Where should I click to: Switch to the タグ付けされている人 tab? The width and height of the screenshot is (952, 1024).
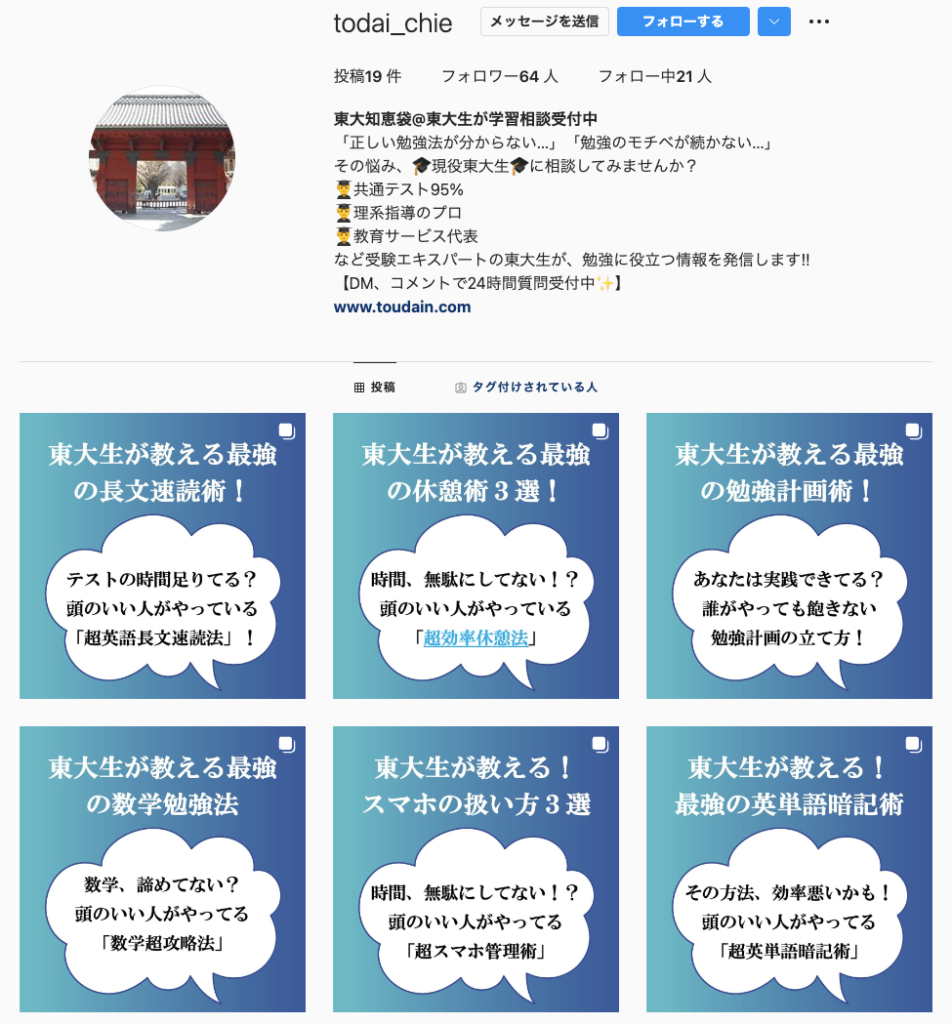tap(526, 387)
